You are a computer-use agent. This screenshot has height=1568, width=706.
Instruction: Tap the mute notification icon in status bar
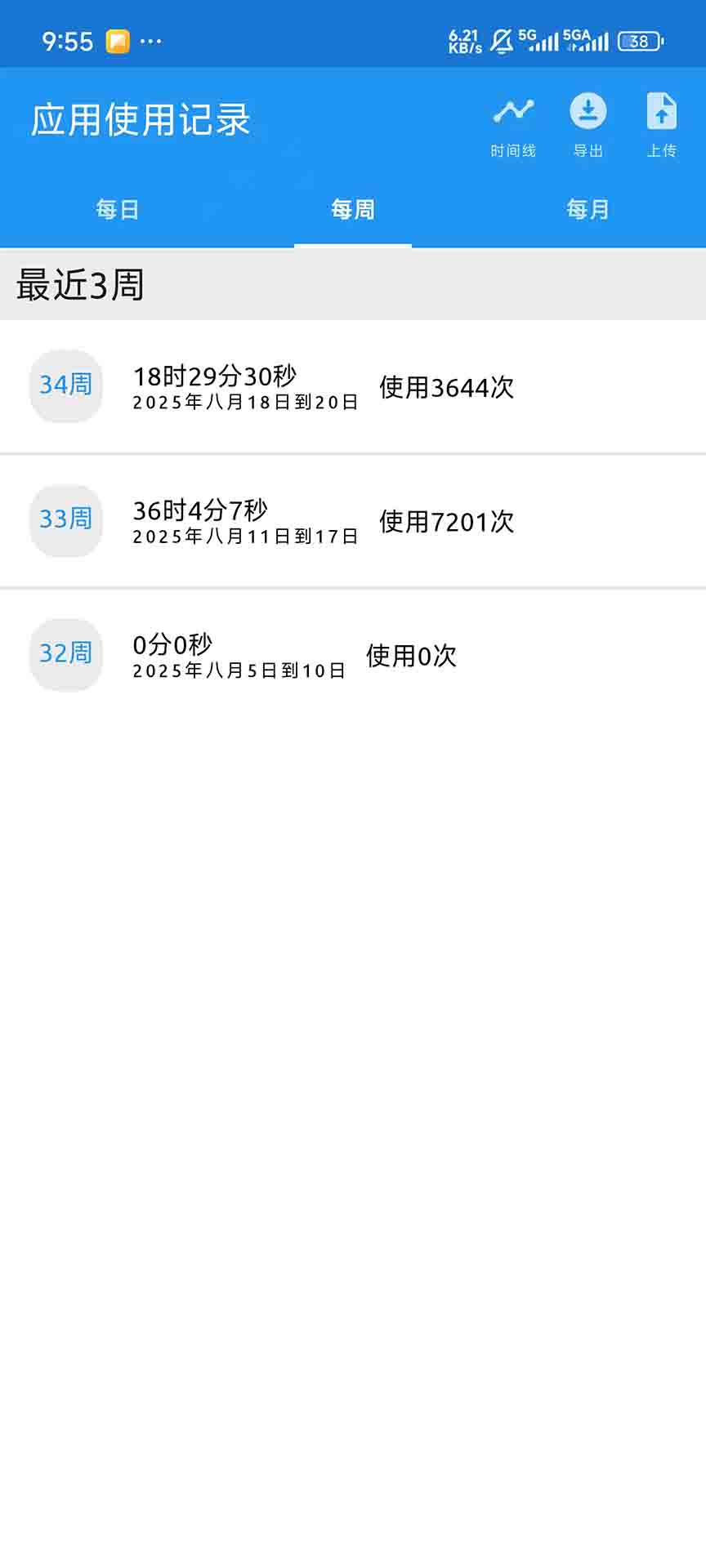pyautogui.click(x=501, y=41)
